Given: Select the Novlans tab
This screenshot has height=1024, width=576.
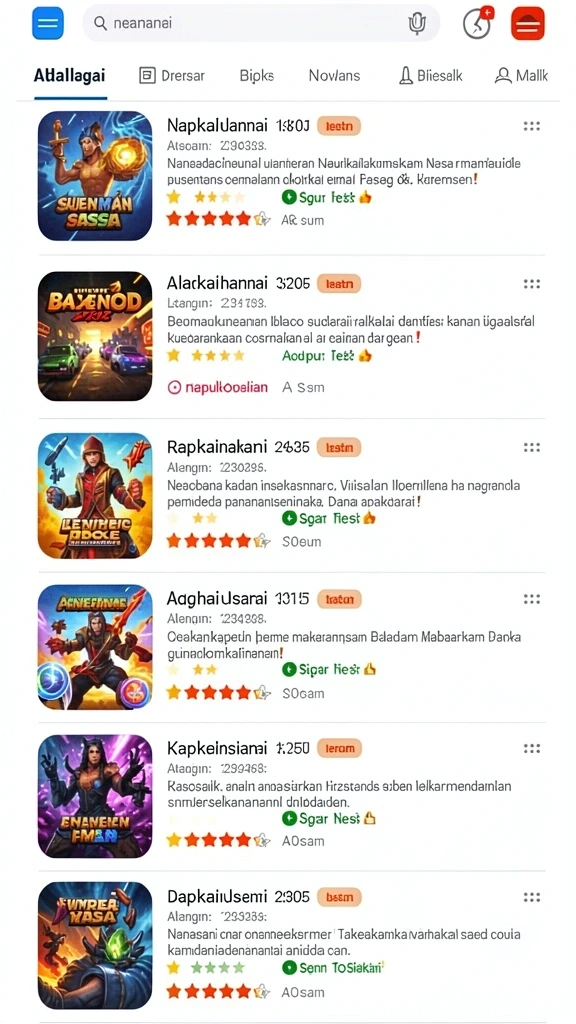Looking at the screenshot, I should [x=334, y=76].
